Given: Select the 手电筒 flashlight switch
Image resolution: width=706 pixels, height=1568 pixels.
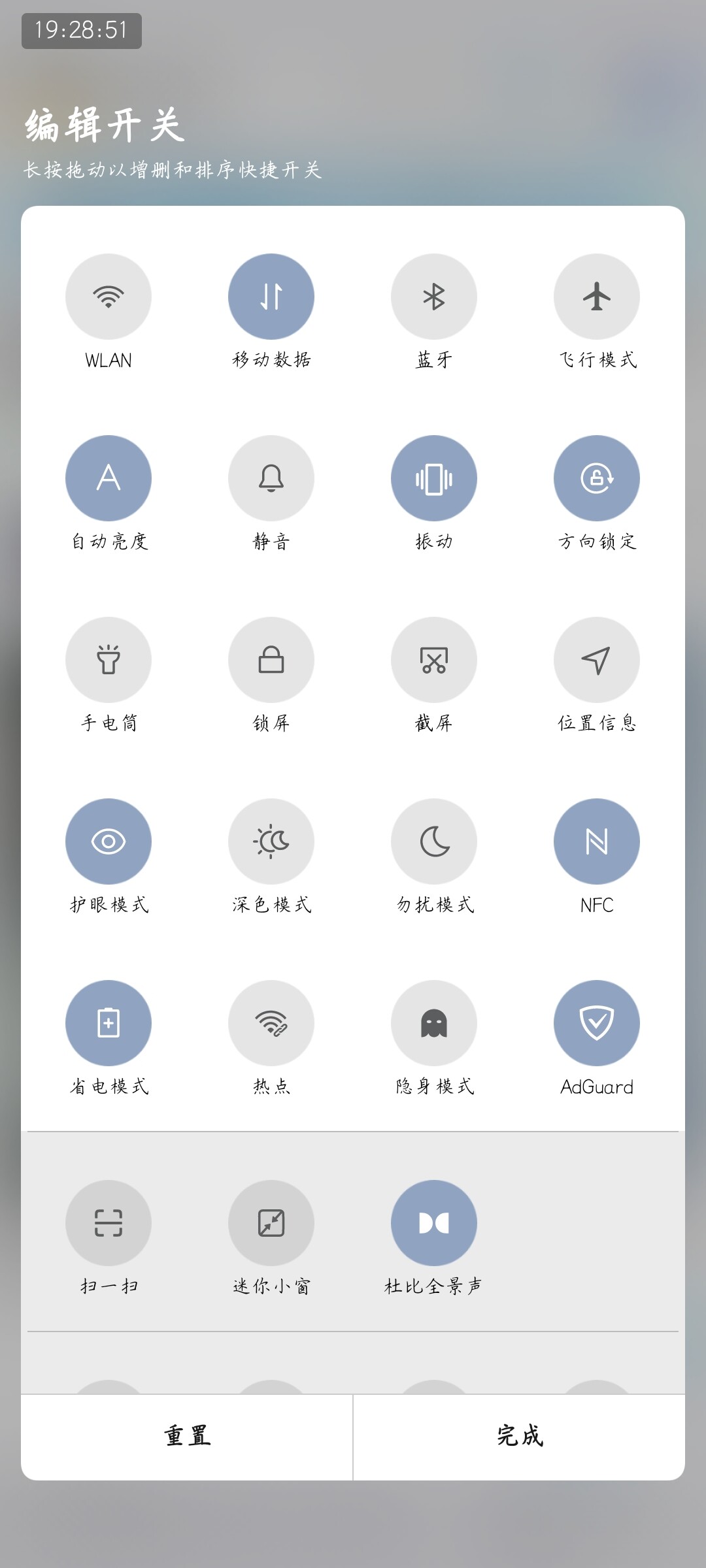Looking at the screenshot, I should pyautogui.click(x=109, y=660).
